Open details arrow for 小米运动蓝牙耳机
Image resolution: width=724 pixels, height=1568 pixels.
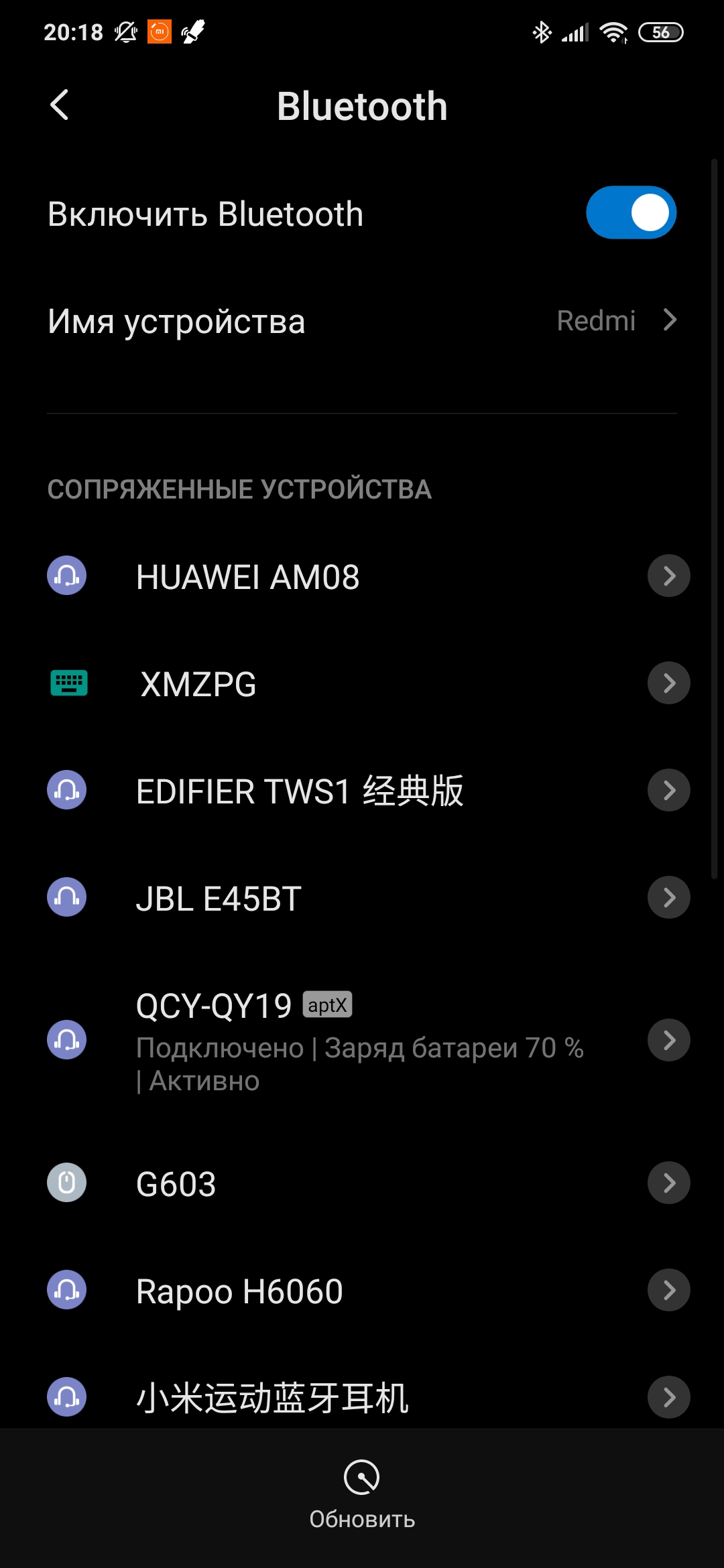tap(668, 1397)
